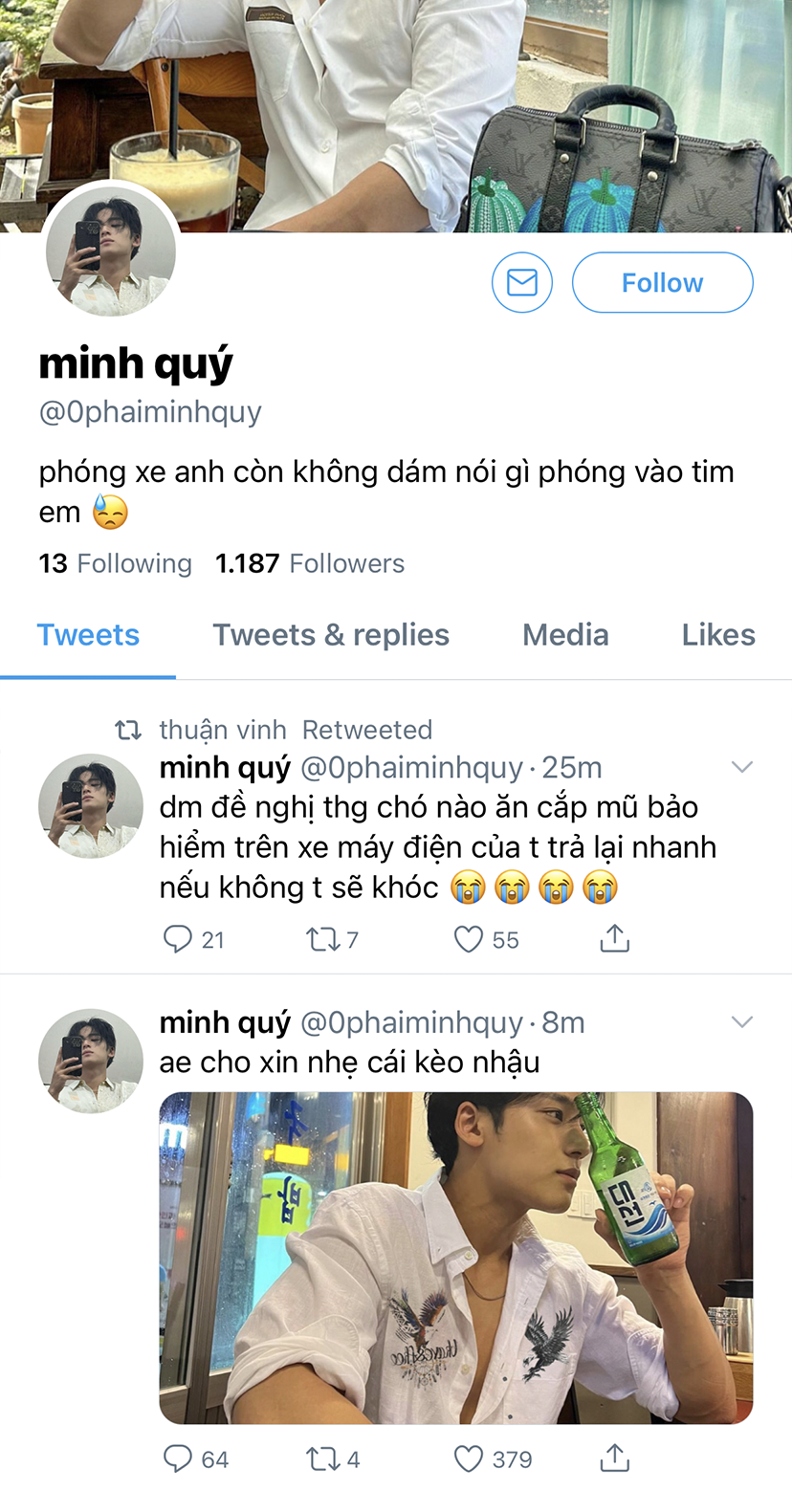Switch to the Tweets & replies tab

click(x=331, y=635)
